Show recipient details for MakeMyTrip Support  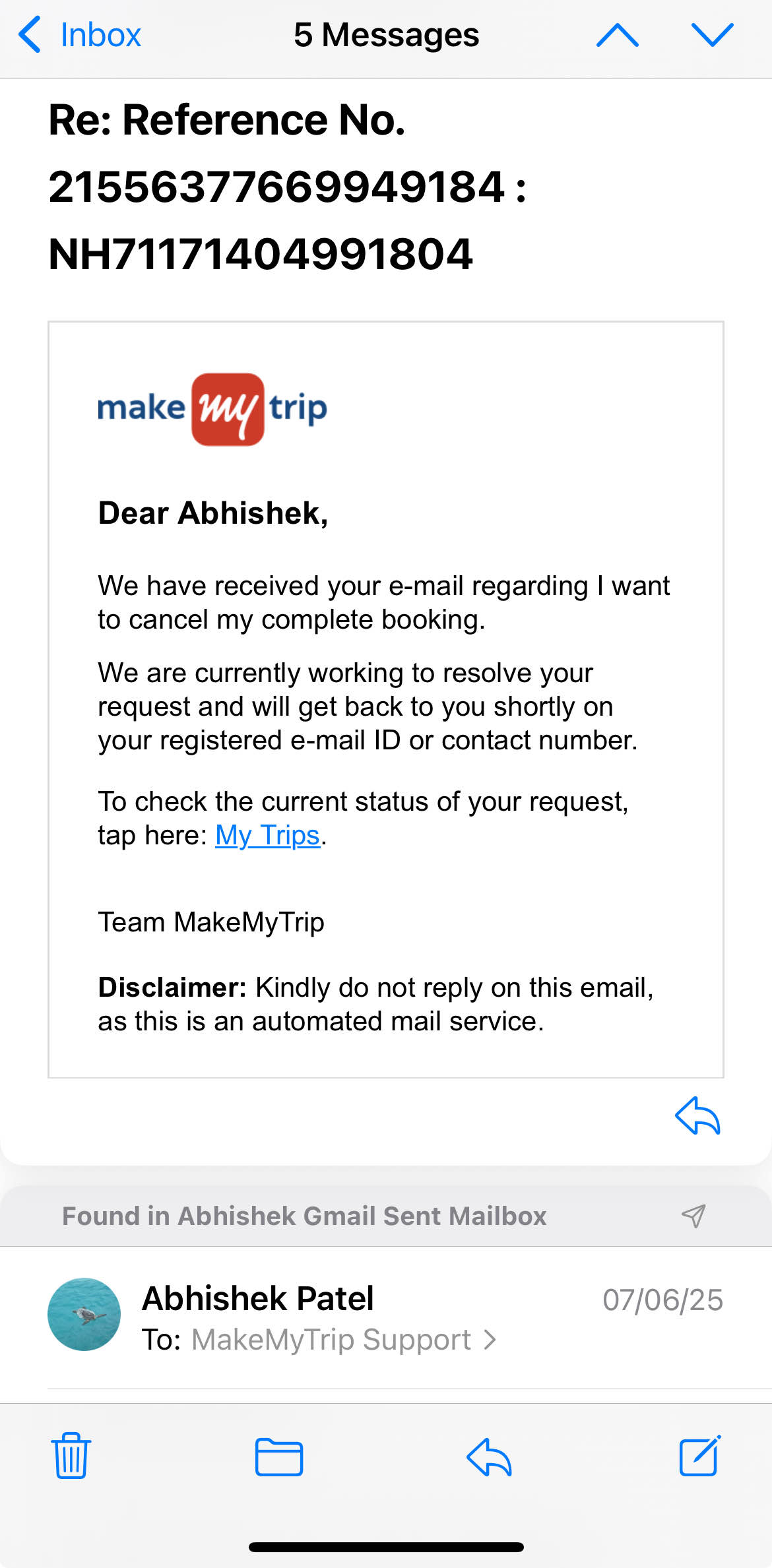(x=343, y=1340)
